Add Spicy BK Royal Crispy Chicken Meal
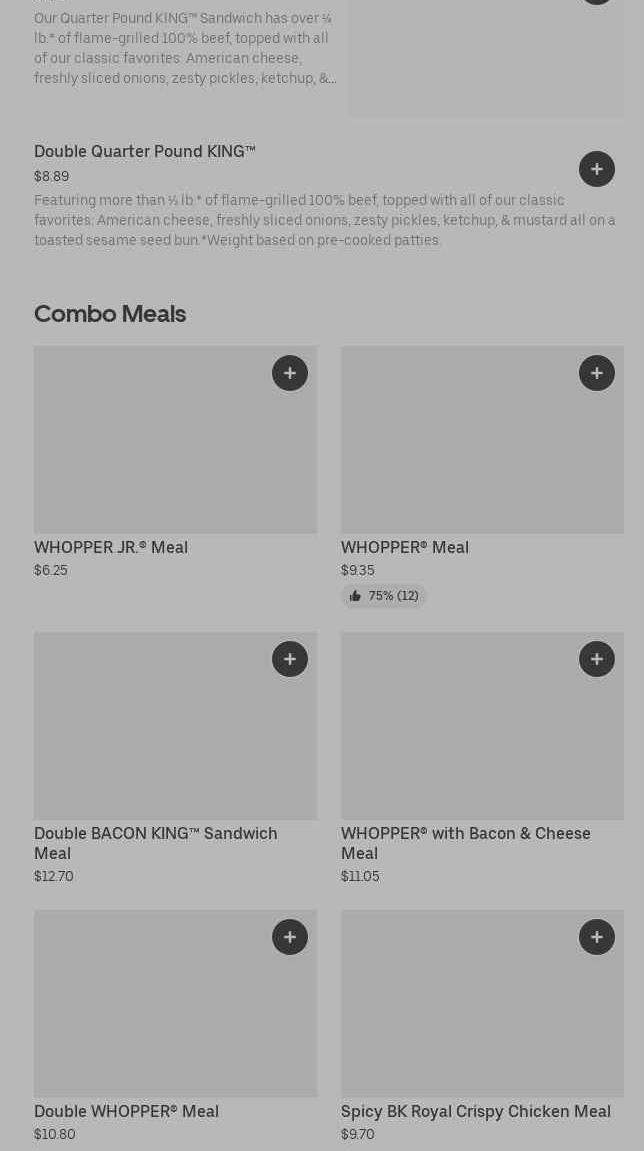644x1151 pixels. coord(596,937)
